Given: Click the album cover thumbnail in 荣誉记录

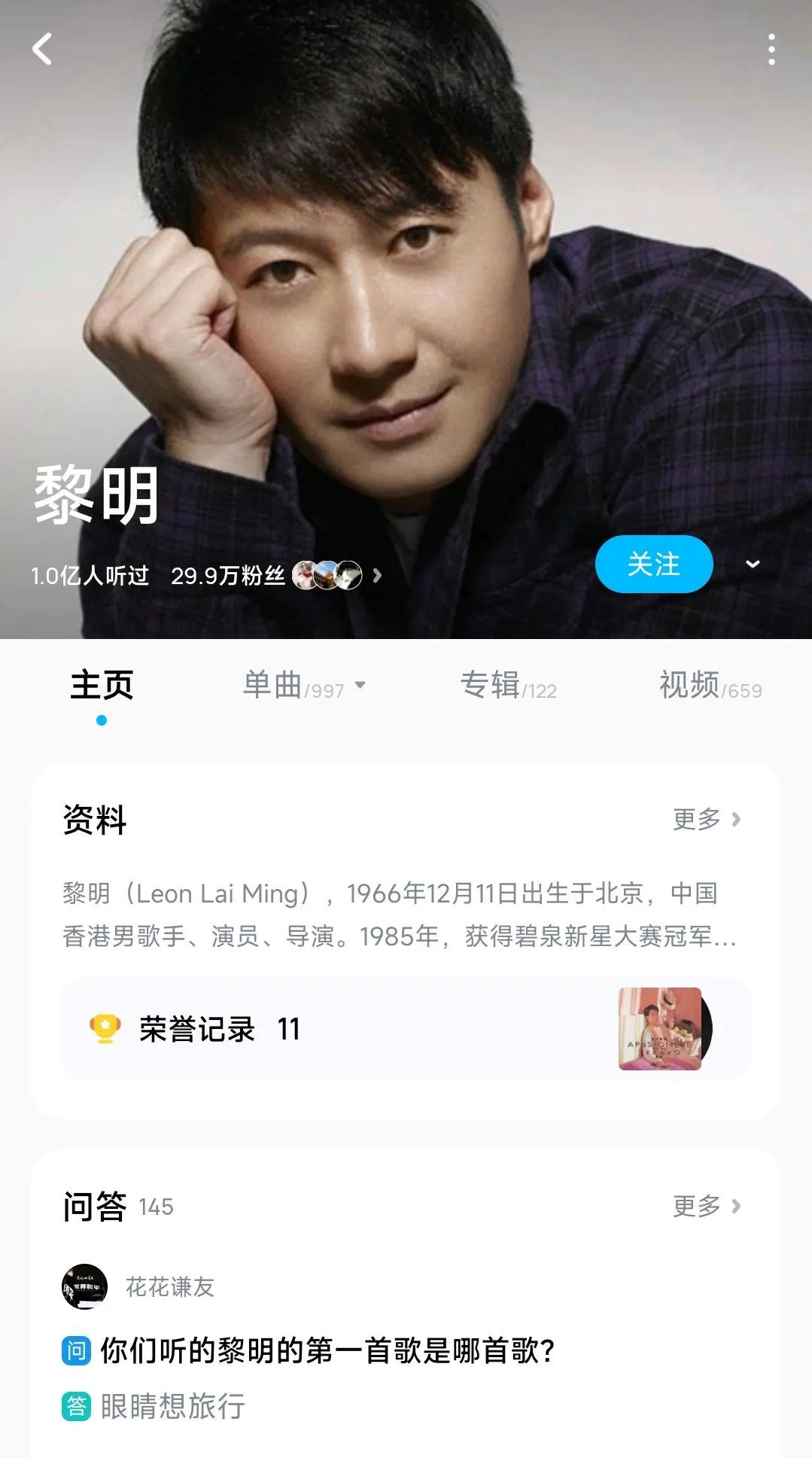Looking at the screenshot, I should (x=659, y=1029).
